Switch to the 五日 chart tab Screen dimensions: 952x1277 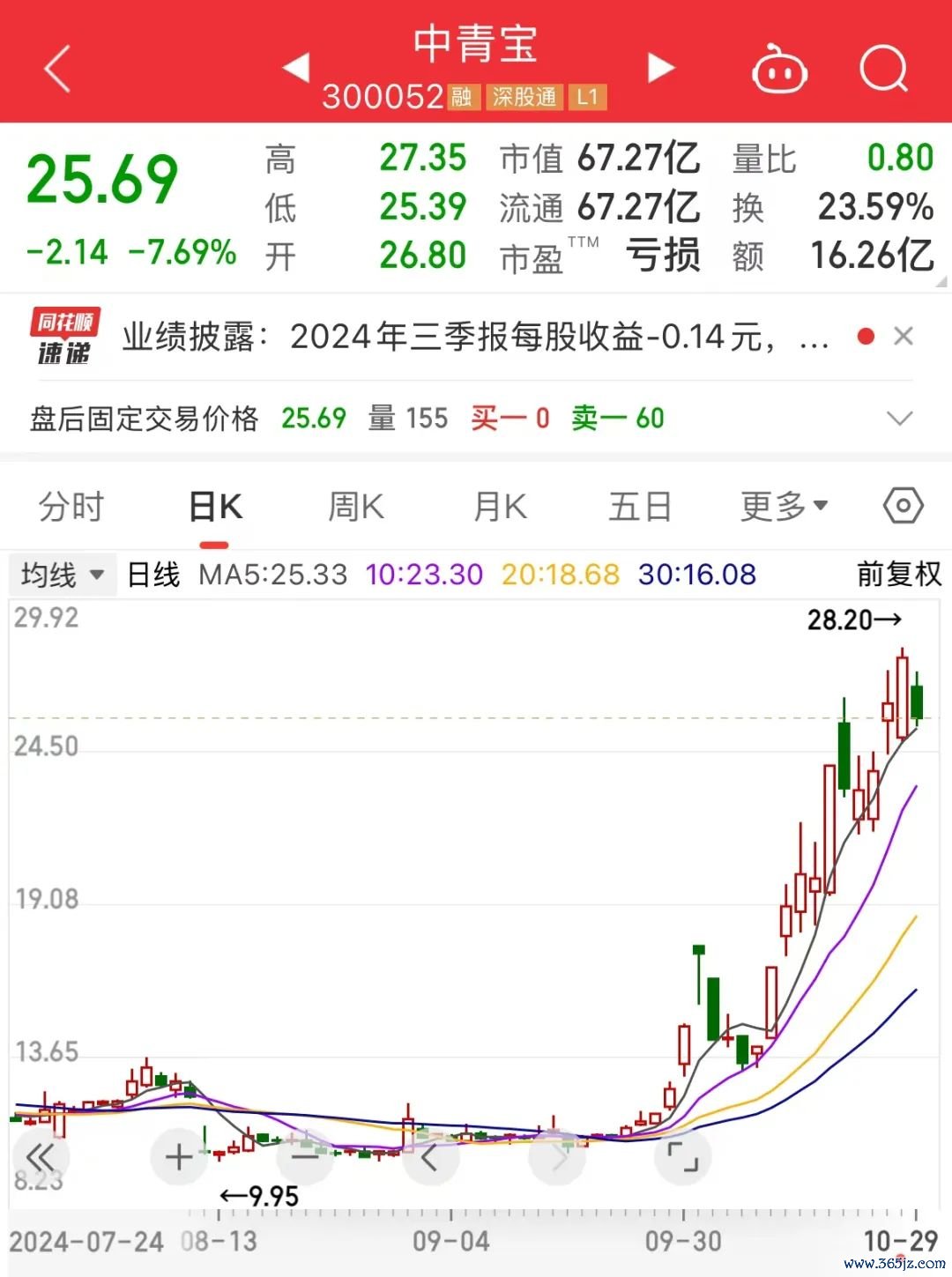coord(640,507)
